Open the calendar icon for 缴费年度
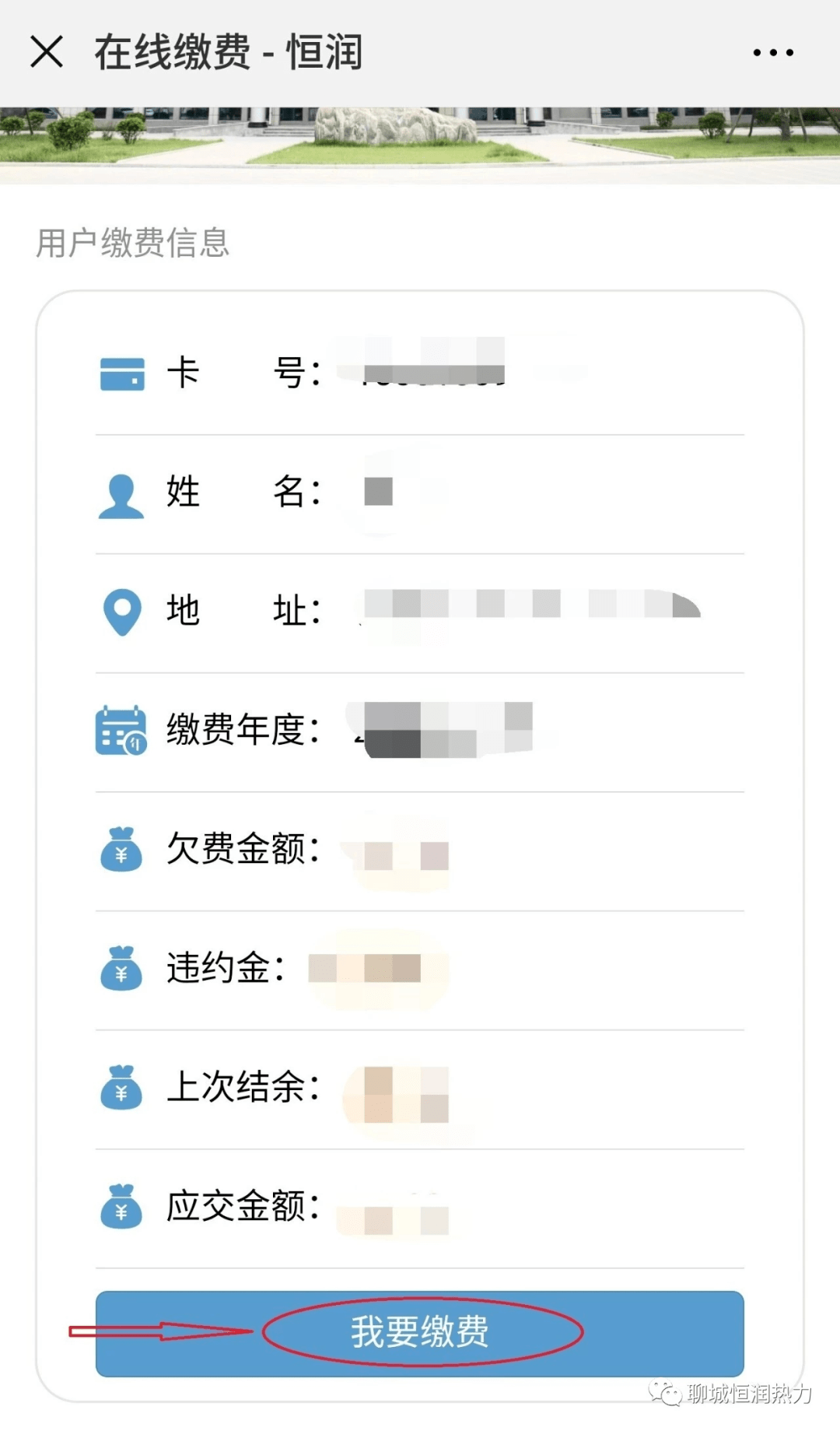This screenshot has width=840, height=1431. (x=121, y=731)
